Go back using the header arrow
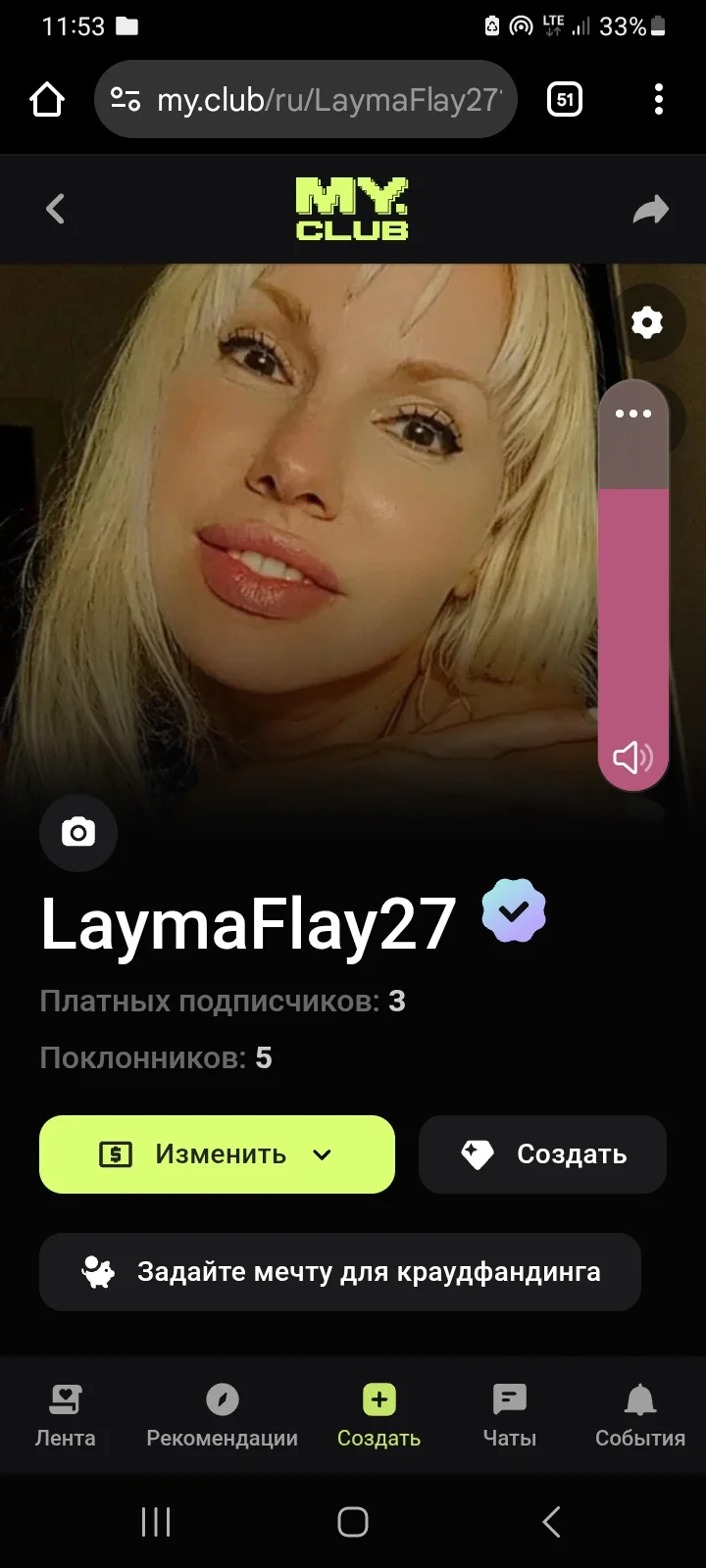The height and width of the screenshot is (1568, 706). (x=56, y=209)
